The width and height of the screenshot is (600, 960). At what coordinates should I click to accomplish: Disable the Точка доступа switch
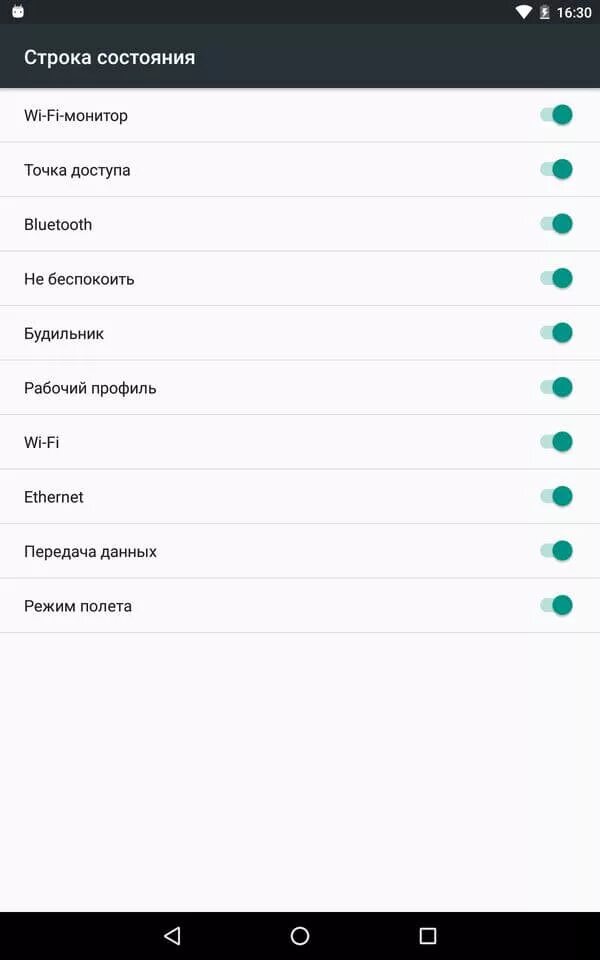[x=556, y=170]
